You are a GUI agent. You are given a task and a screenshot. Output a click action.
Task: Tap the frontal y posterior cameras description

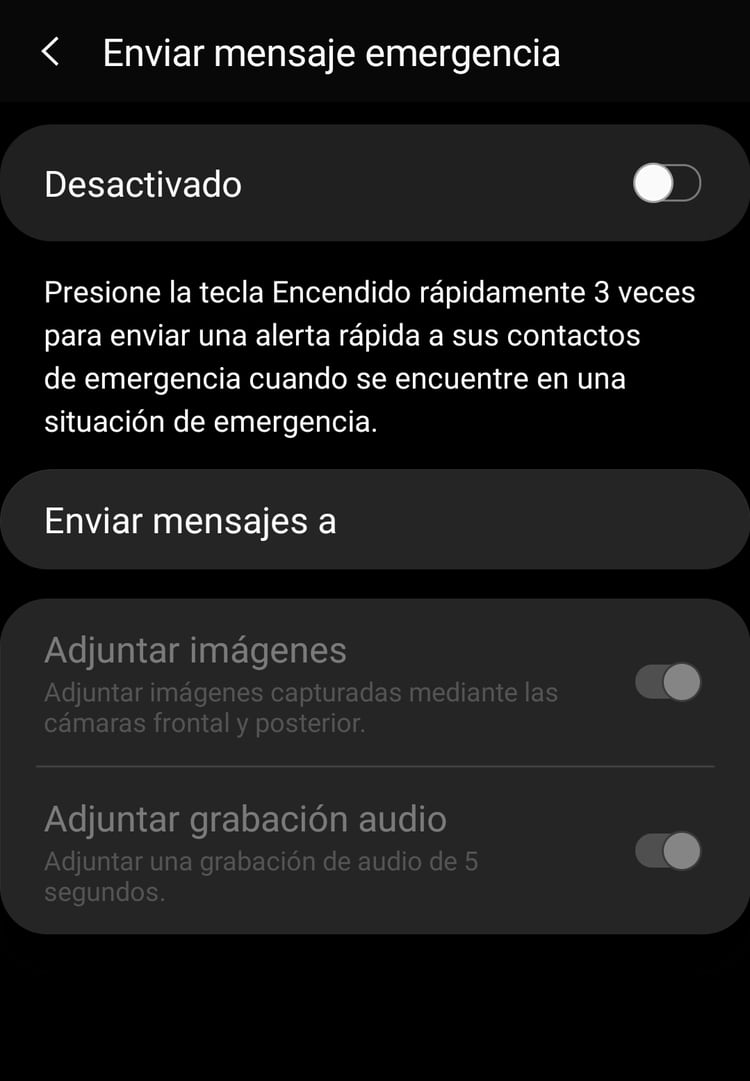pyautogui.click(x=300, y=706)
